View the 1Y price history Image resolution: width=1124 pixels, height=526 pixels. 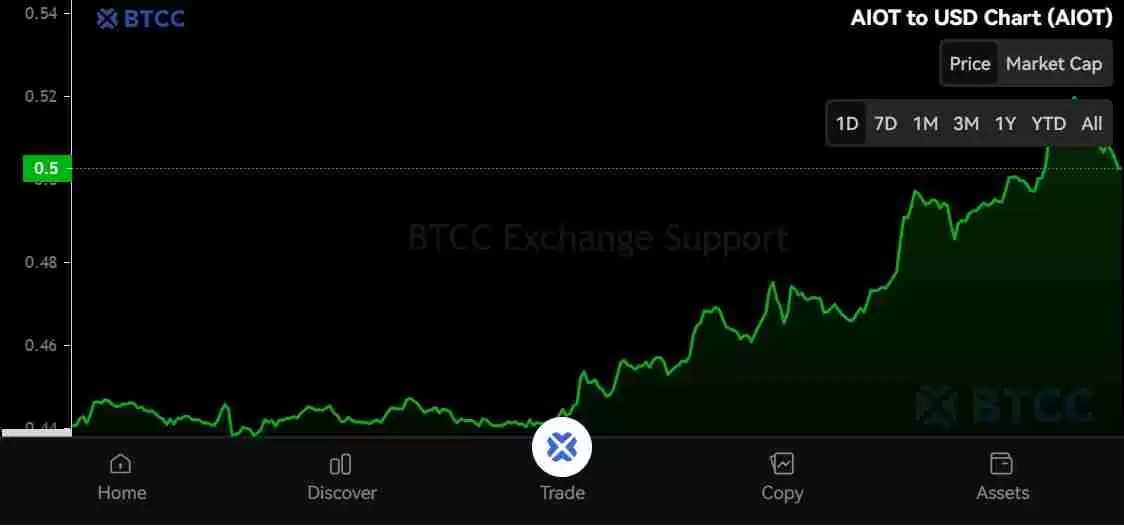[x=1005, y=124]
